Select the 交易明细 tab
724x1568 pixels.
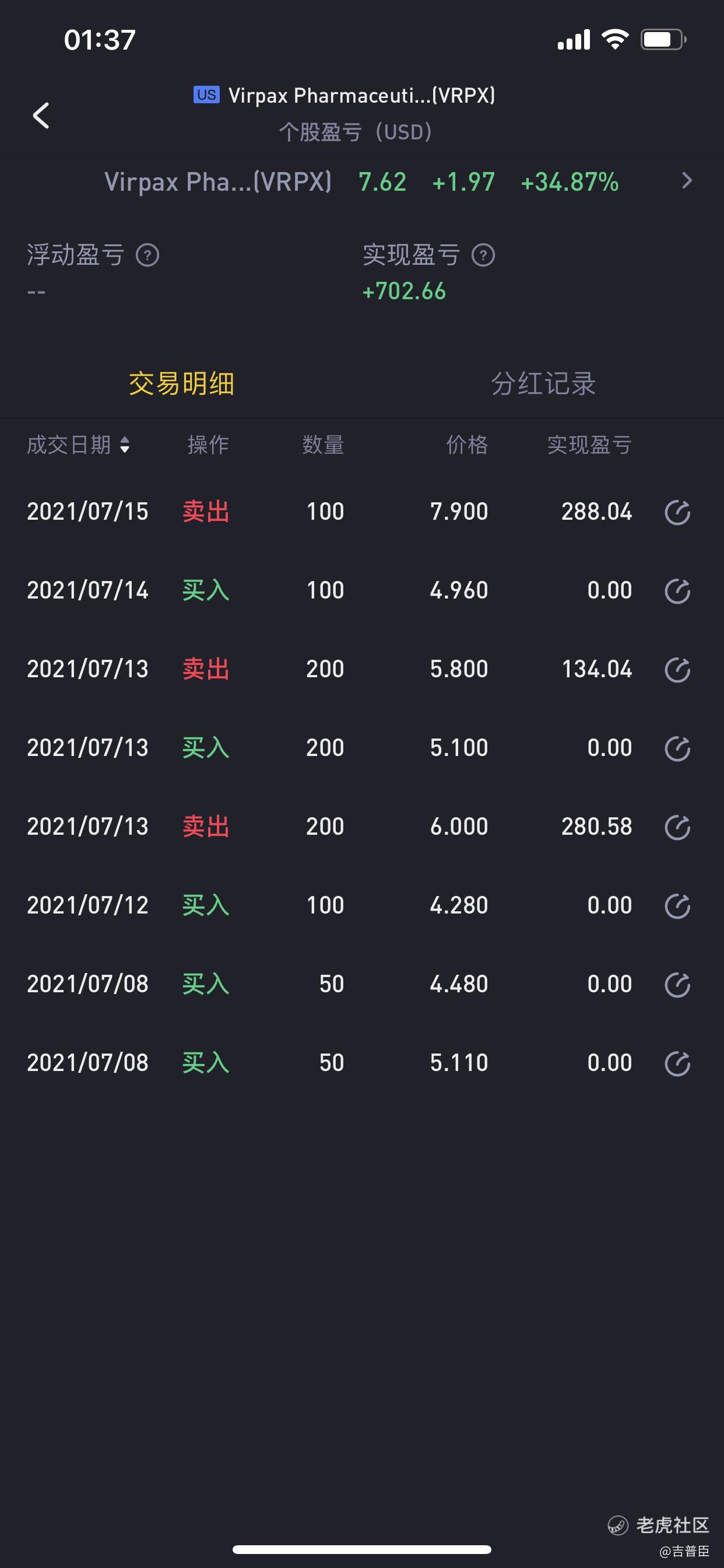point(181,383)
